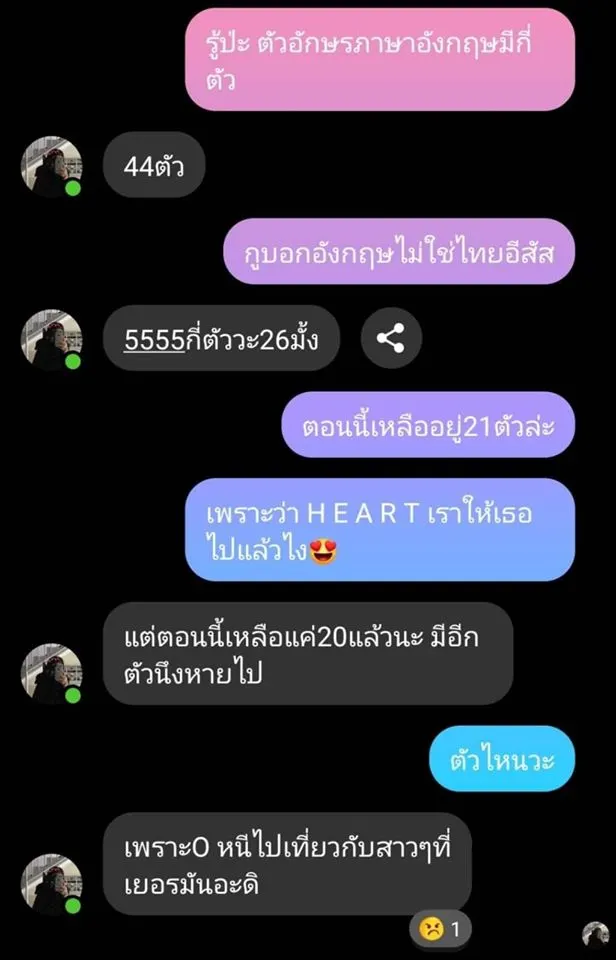Tap sender's avatar next to เหลือแค่20 message
Viewport: 616px width, 960px height.
click(x=51, y=672)
